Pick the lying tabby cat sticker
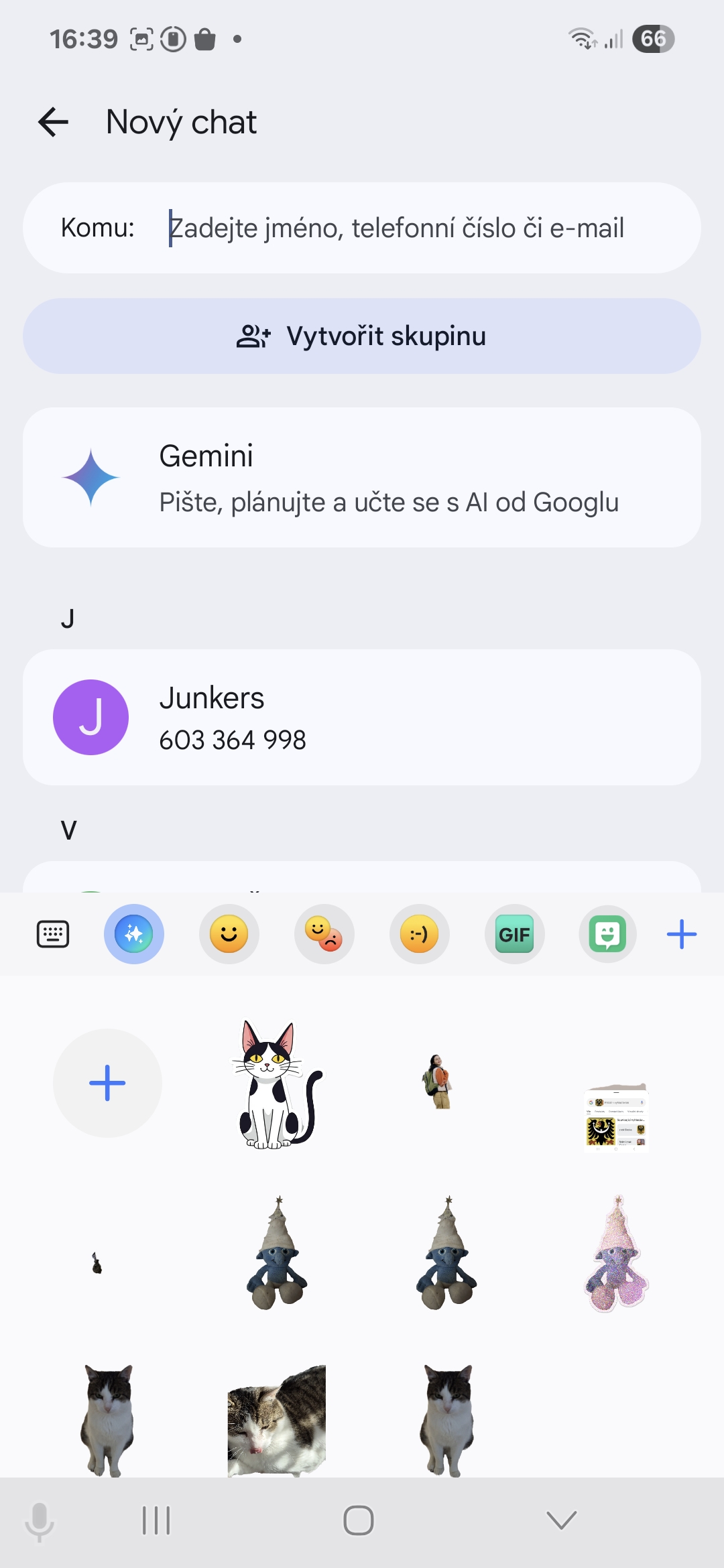 click(x=277, y=1419)
